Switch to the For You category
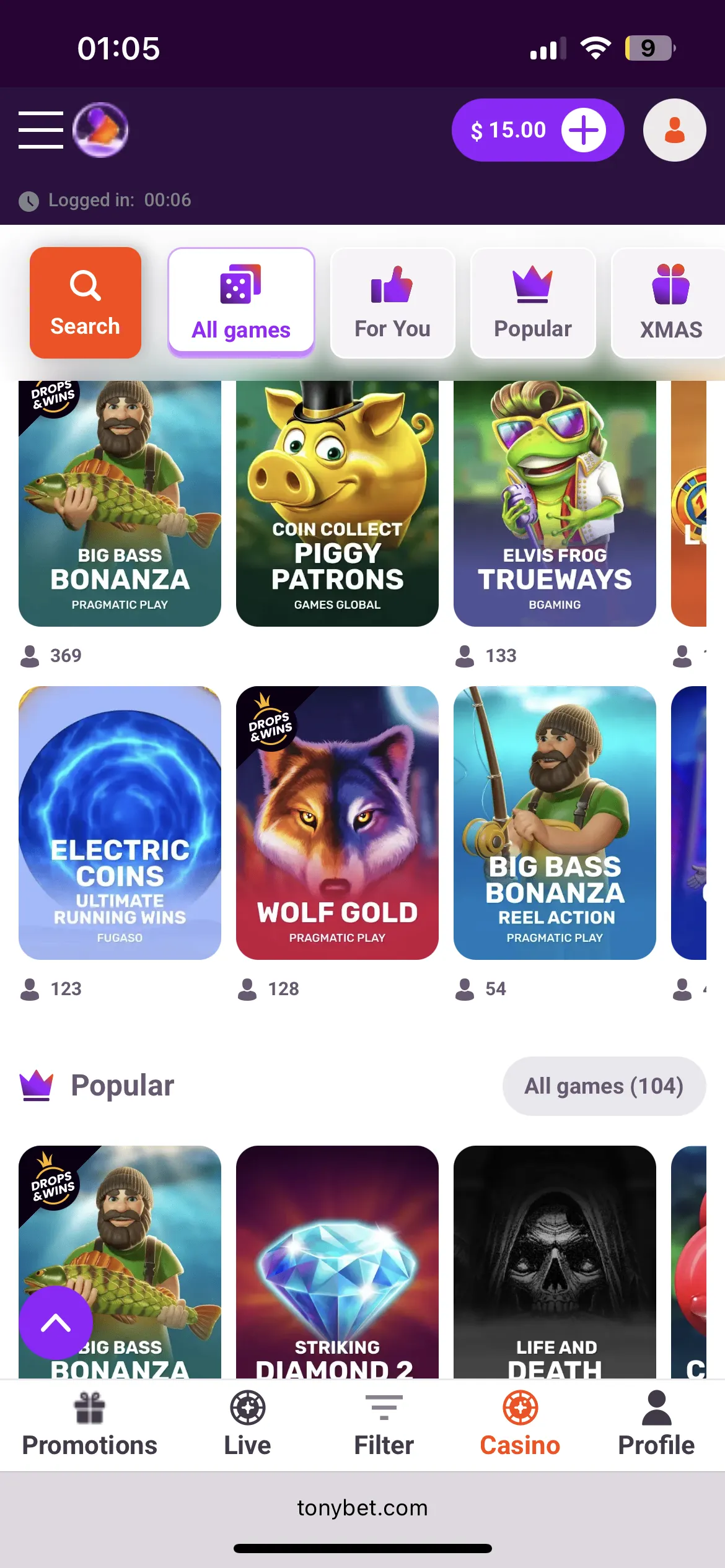 (x=393, y=303)
